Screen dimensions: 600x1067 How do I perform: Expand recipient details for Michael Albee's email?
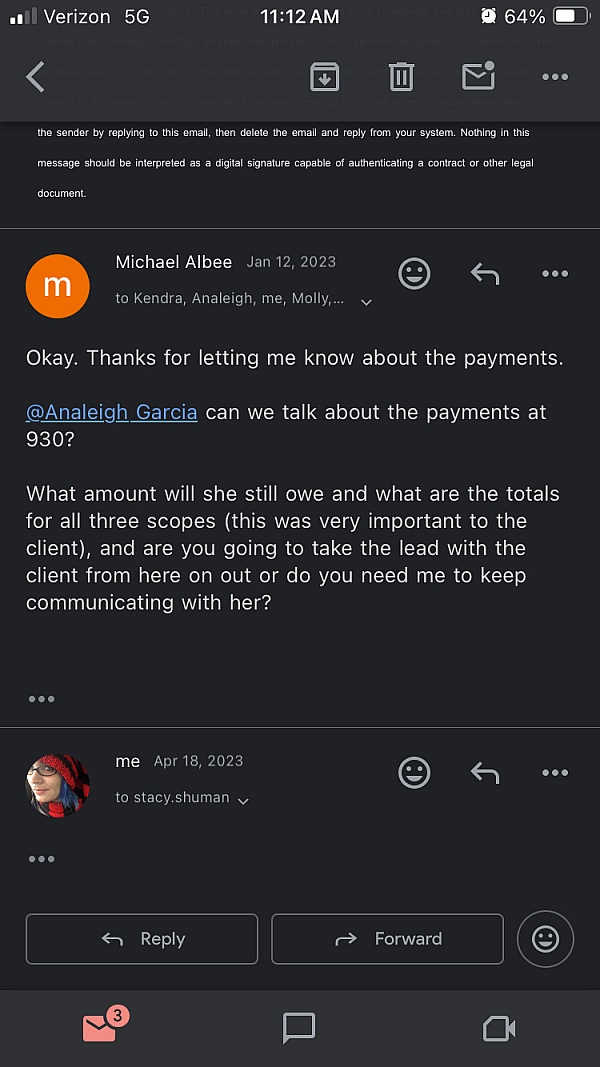click(366, 302)
